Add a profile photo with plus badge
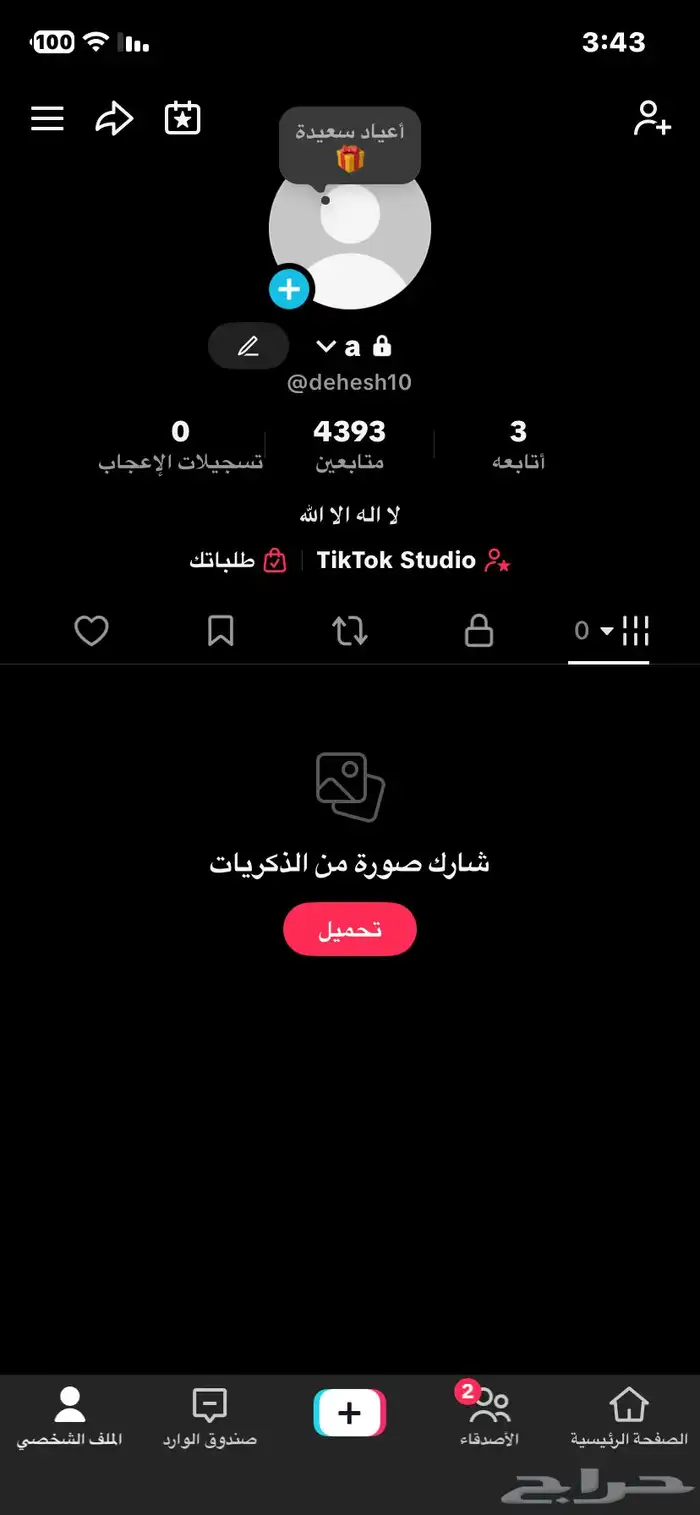The image size is (700, 1515). pyautogui.click(x=289, y=290)
